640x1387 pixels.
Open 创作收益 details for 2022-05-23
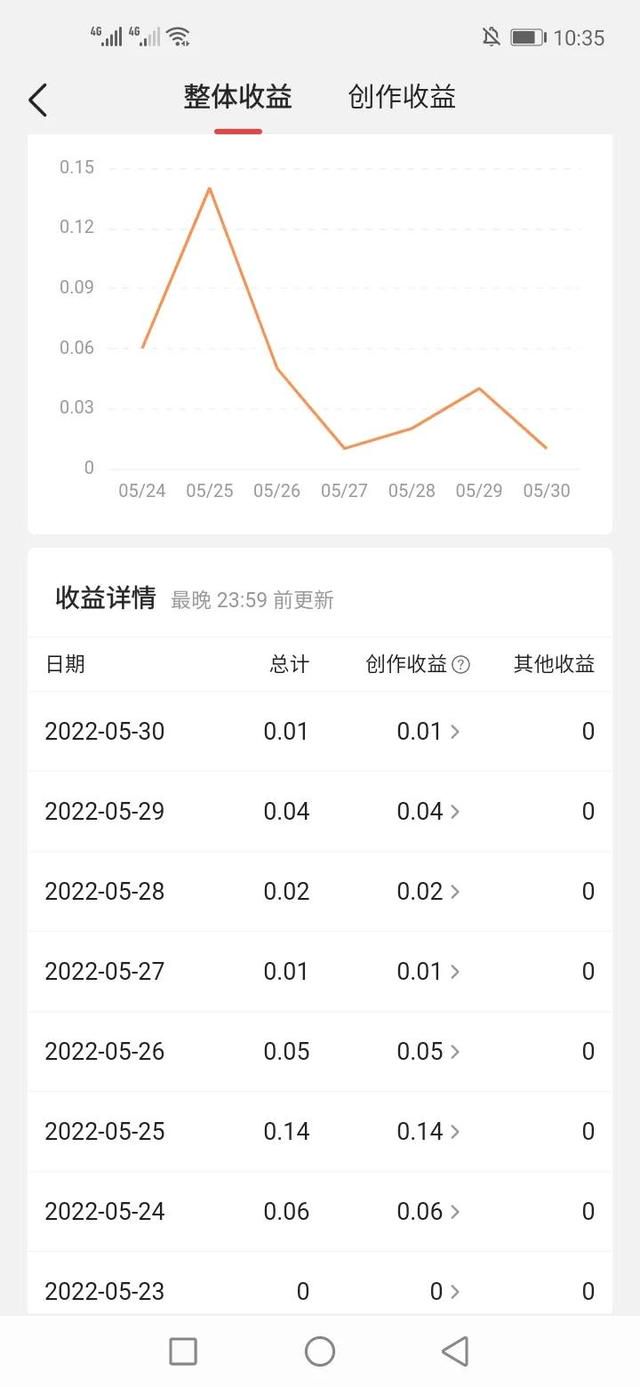444,1291
